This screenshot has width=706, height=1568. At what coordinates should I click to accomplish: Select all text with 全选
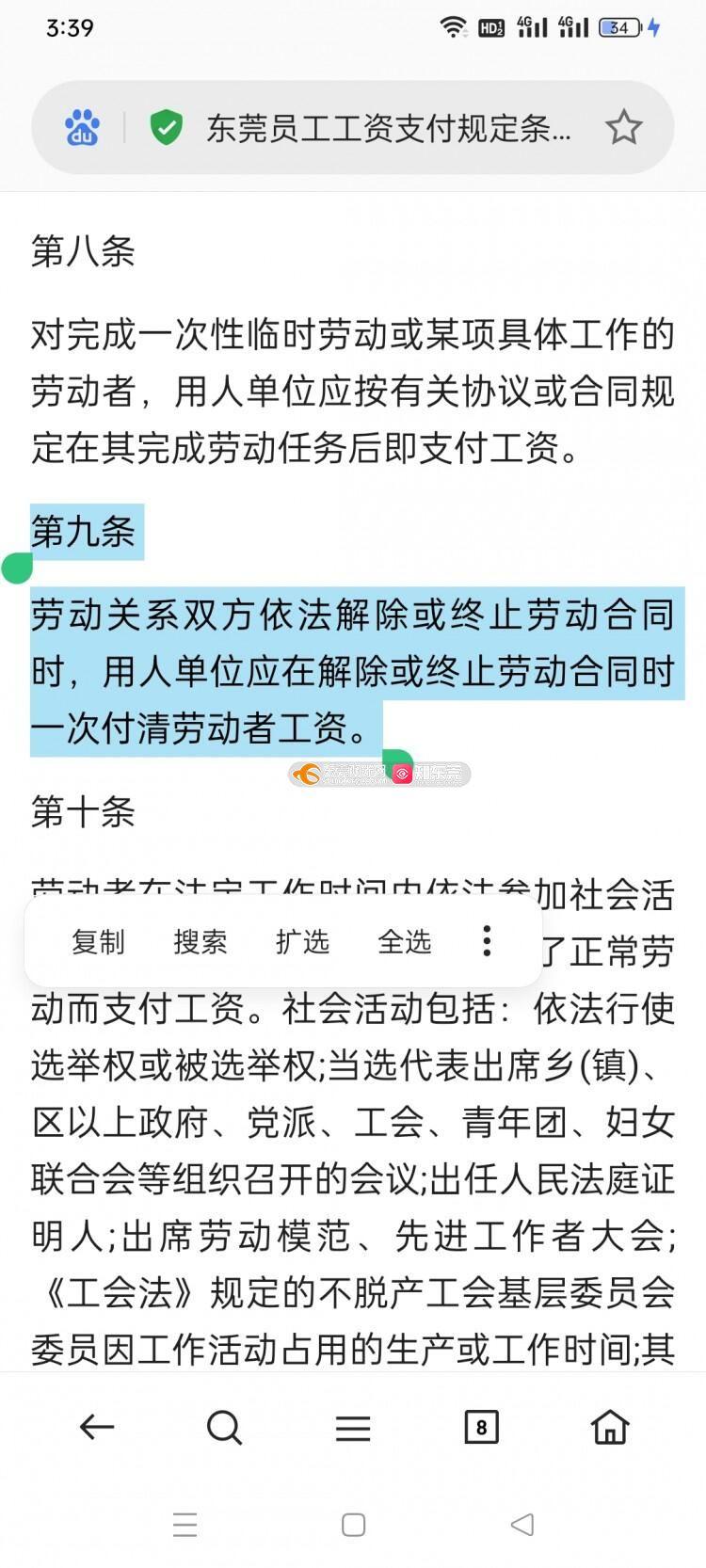404,941
